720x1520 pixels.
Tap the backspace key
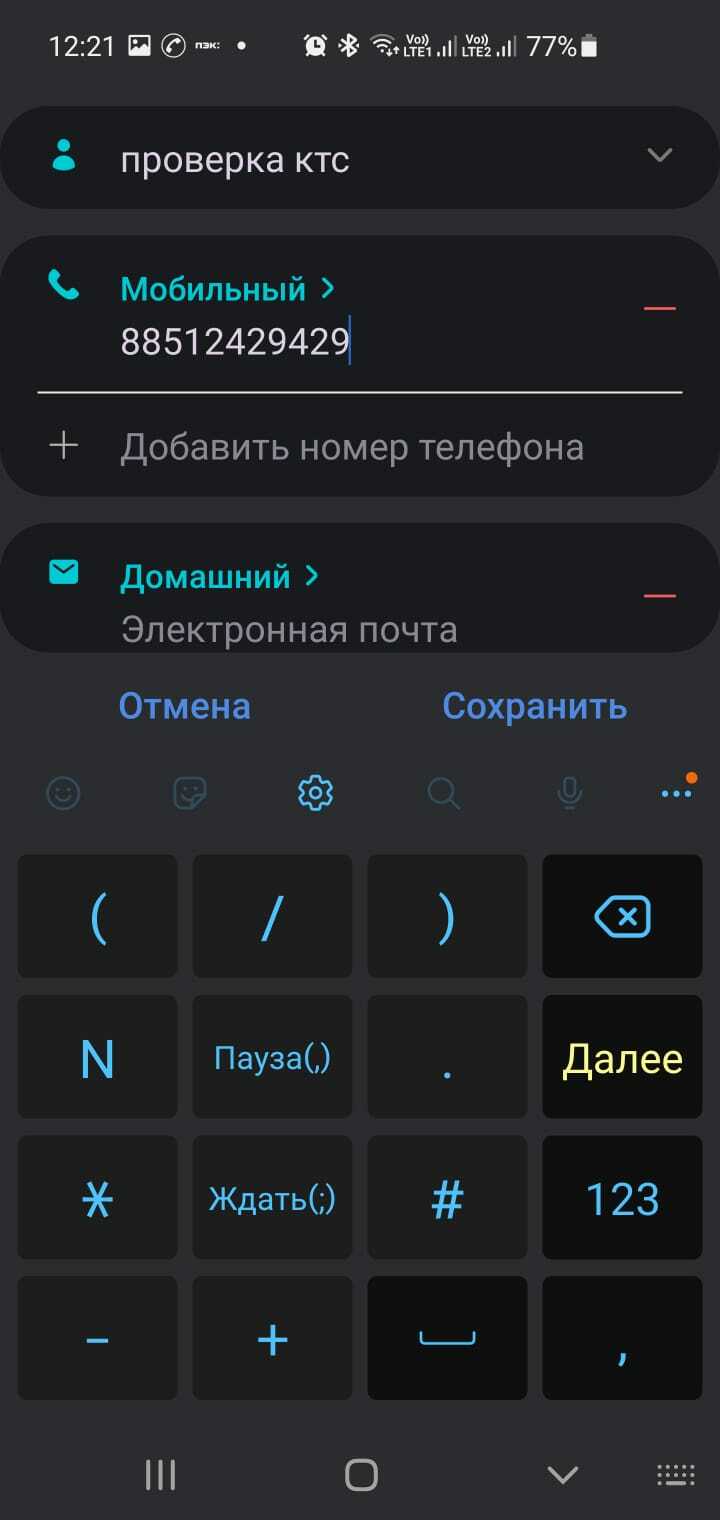(622, 916)
